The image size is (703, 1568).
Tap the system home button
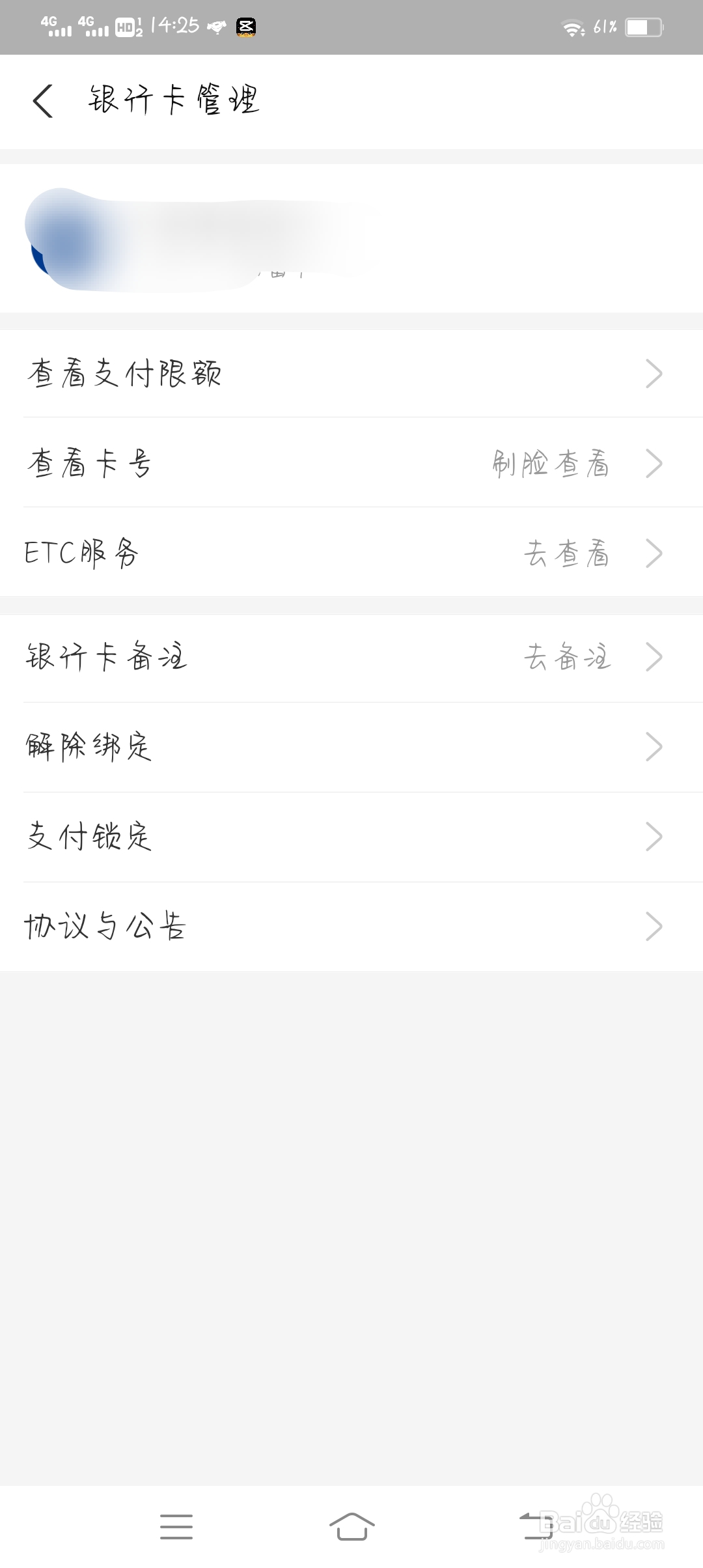[351, 1526]
